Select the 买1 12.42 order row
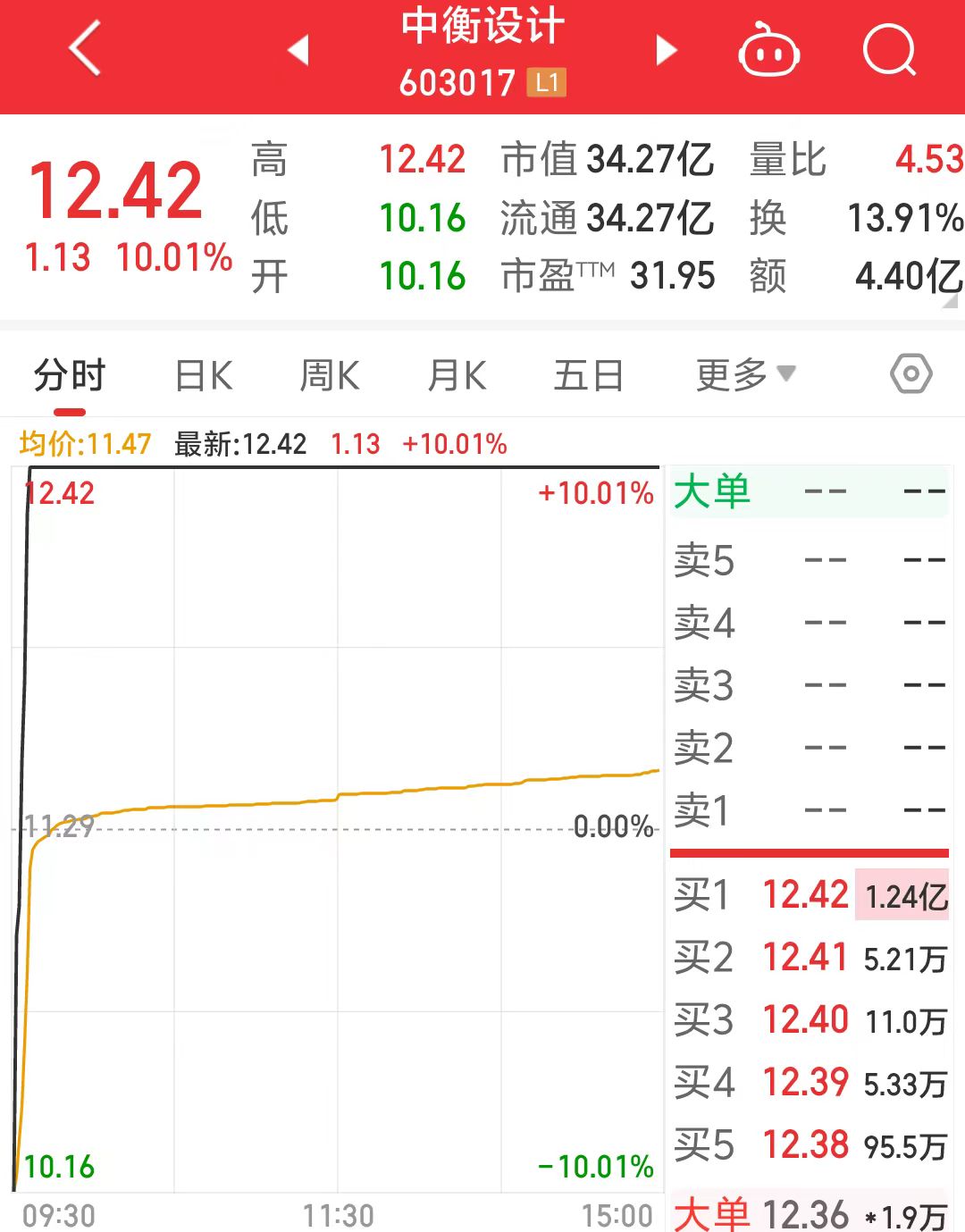Screen dimensions: 965x1232 (x=809, y=895)
